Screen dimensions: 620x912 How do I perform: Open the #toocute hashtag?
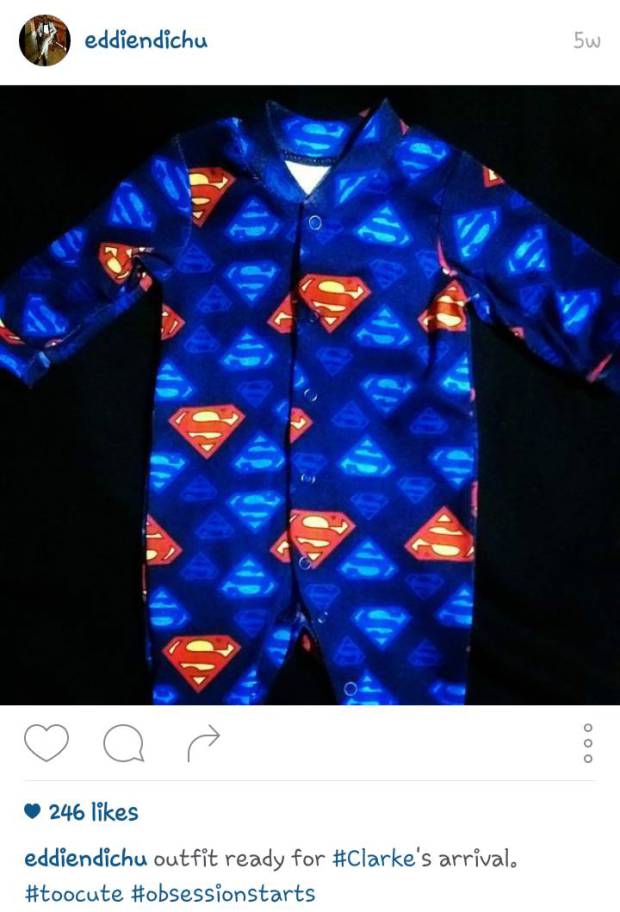pyautogui.click(x=74, y=892)
